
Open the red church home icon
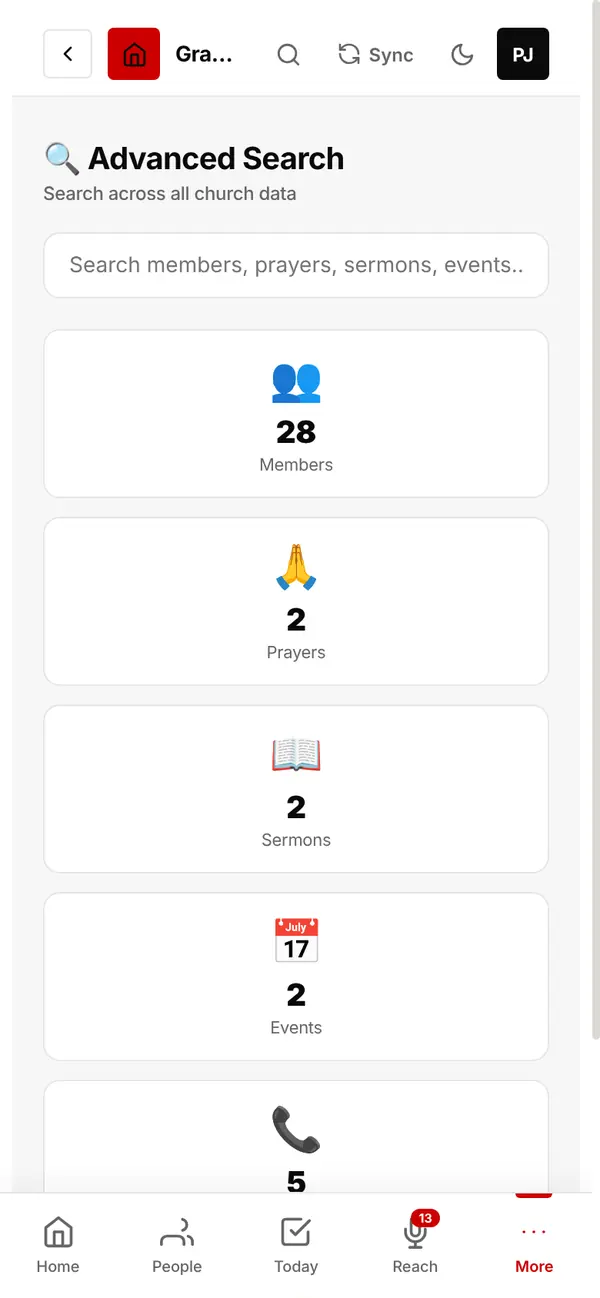click(134, 54)
